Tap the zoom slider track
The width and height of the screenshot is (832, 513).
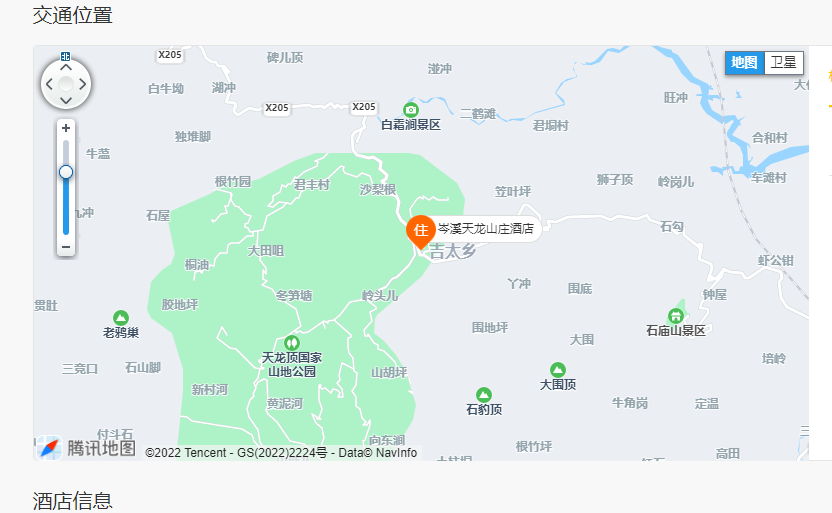[66, 205]
